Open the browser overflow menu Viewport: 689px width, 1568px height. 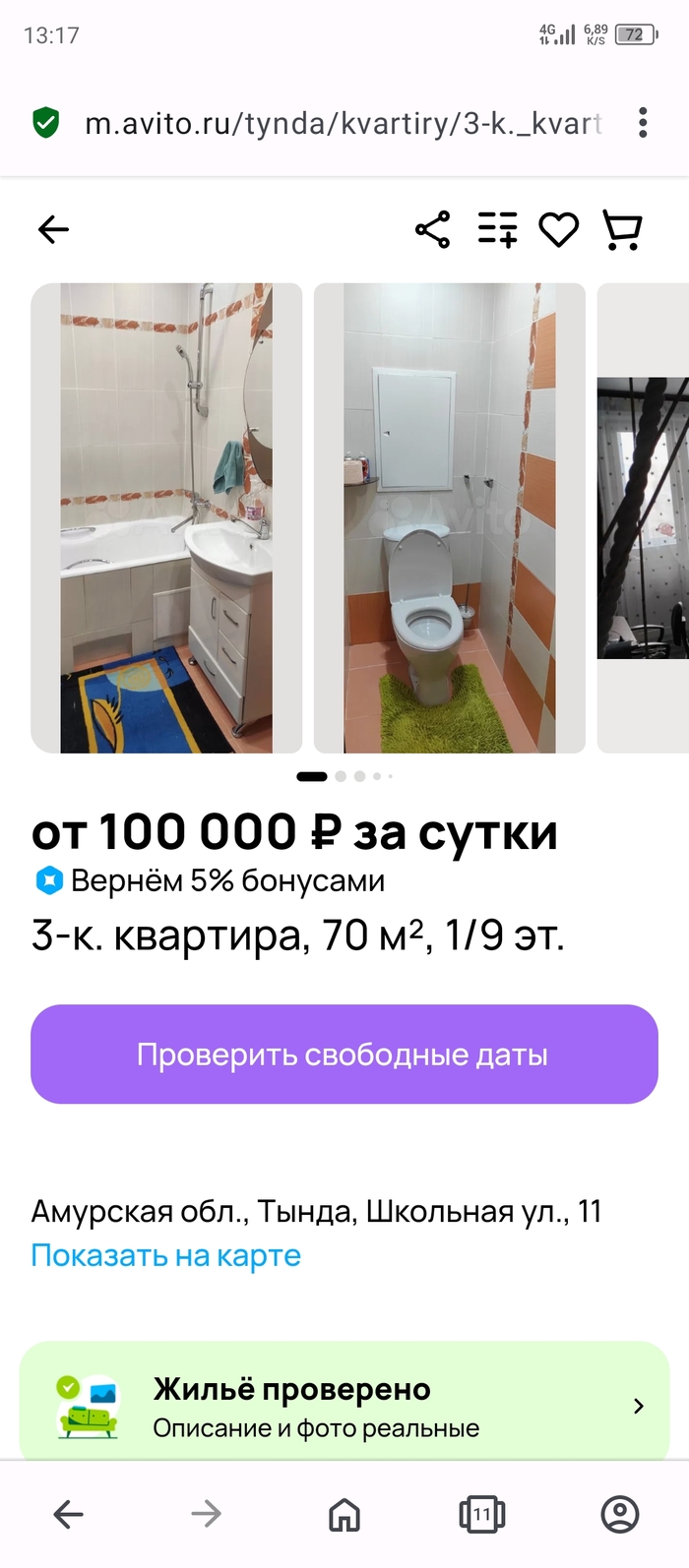pyautogui.click(x=643, y=123)
